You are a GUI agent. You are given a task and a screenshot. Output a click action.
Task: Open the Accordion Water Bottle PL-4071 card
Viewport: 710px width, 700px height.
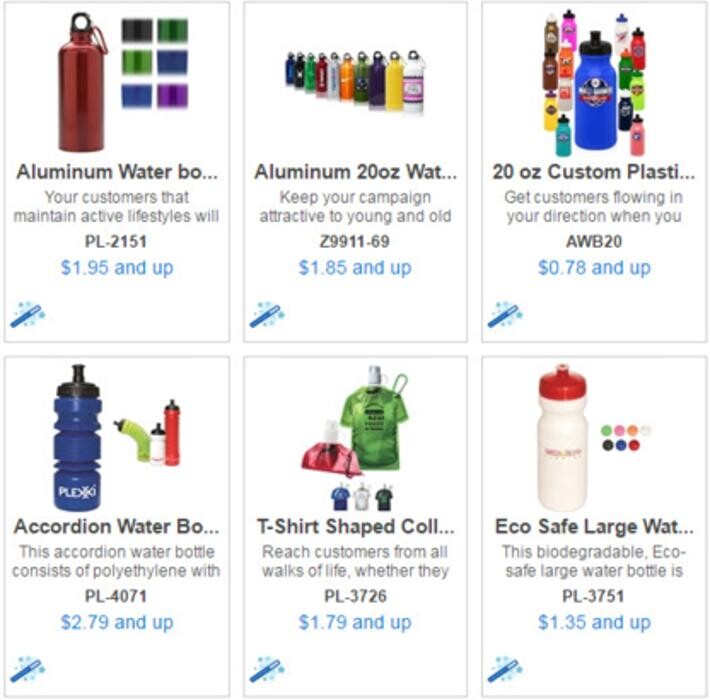click(x=116, y=527)
